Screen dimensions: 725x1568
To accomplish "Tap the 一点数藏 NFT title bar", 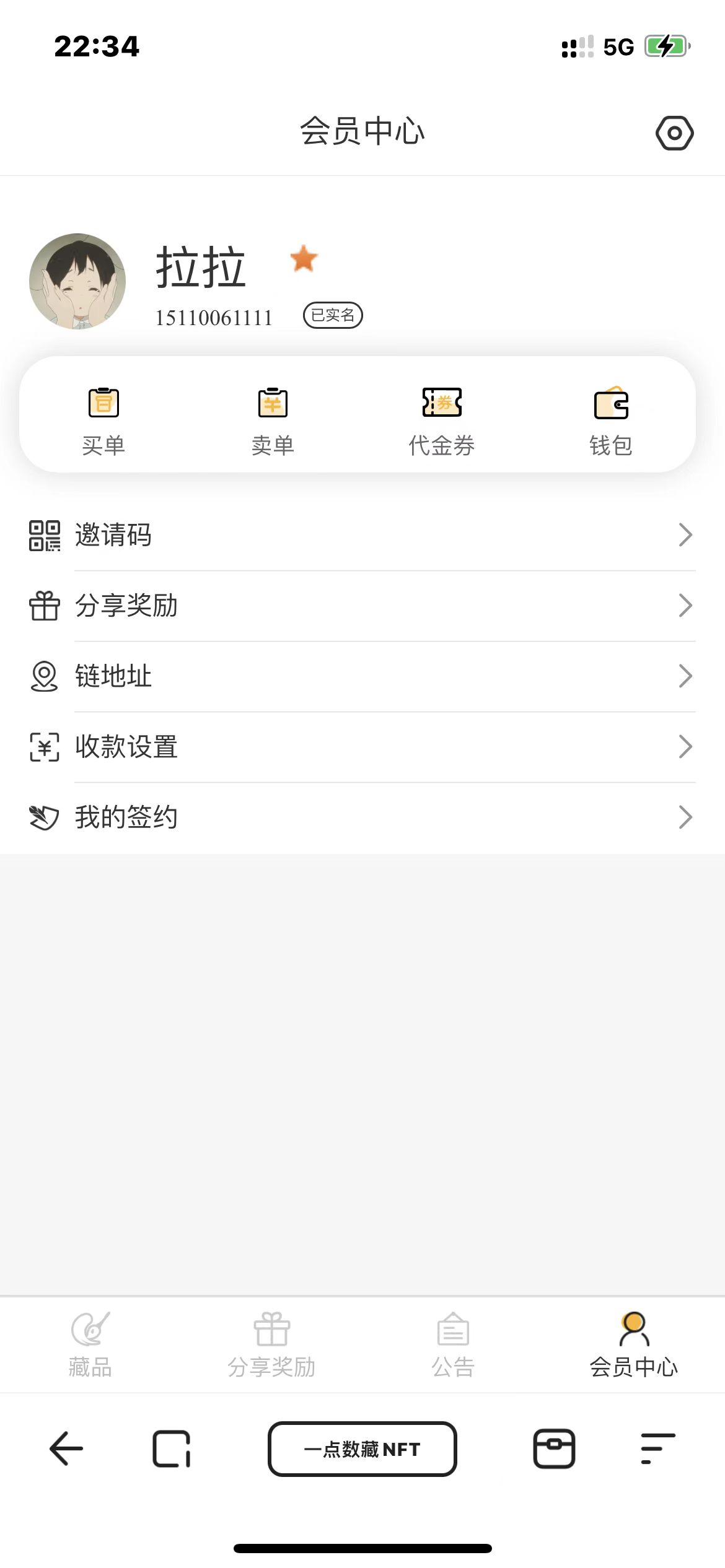I will pyautogui.click(x=362, y=1449).
